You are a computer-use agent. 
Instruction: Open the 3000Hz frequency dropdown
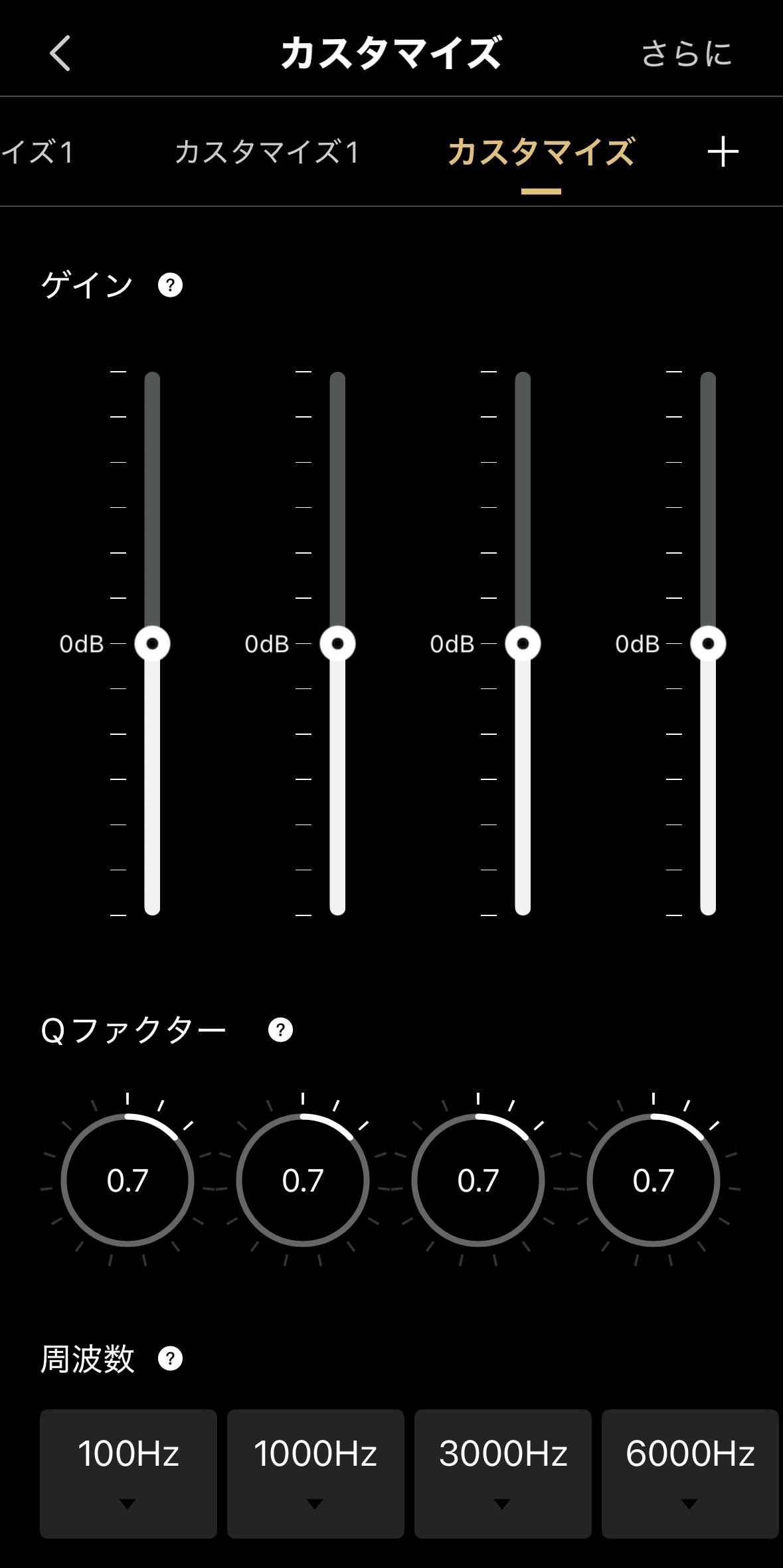click(503, 1473)
